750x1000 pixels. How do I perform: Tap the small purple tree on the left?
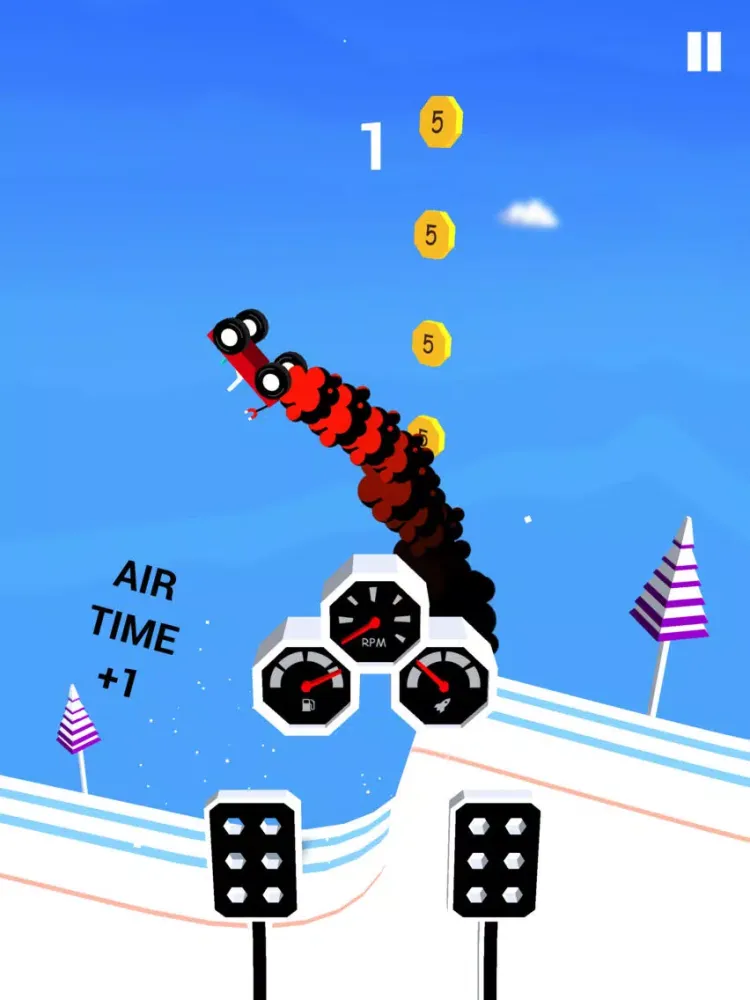76,725
